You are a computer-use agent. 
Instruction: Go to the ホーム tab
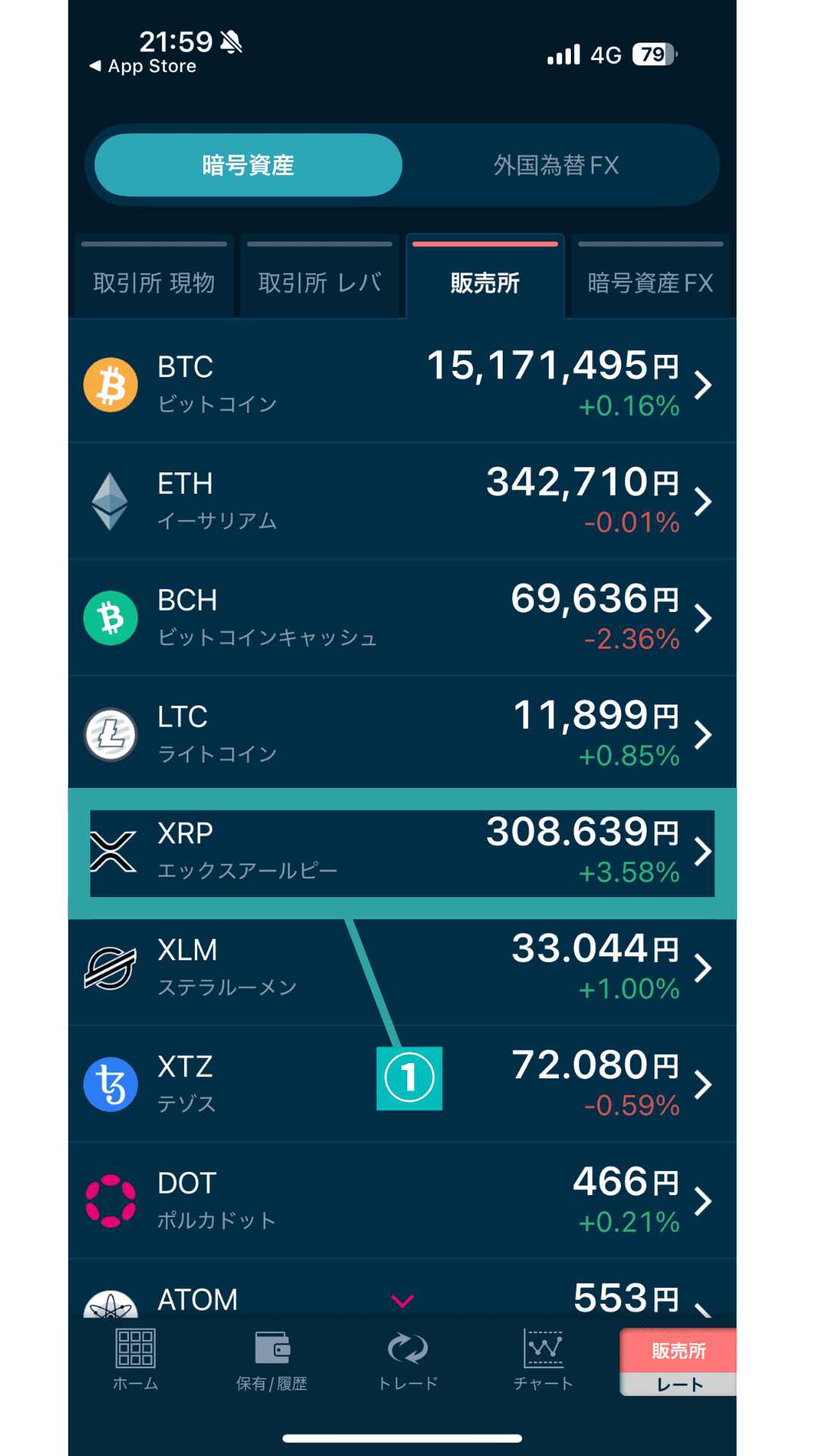point(136,1360)
